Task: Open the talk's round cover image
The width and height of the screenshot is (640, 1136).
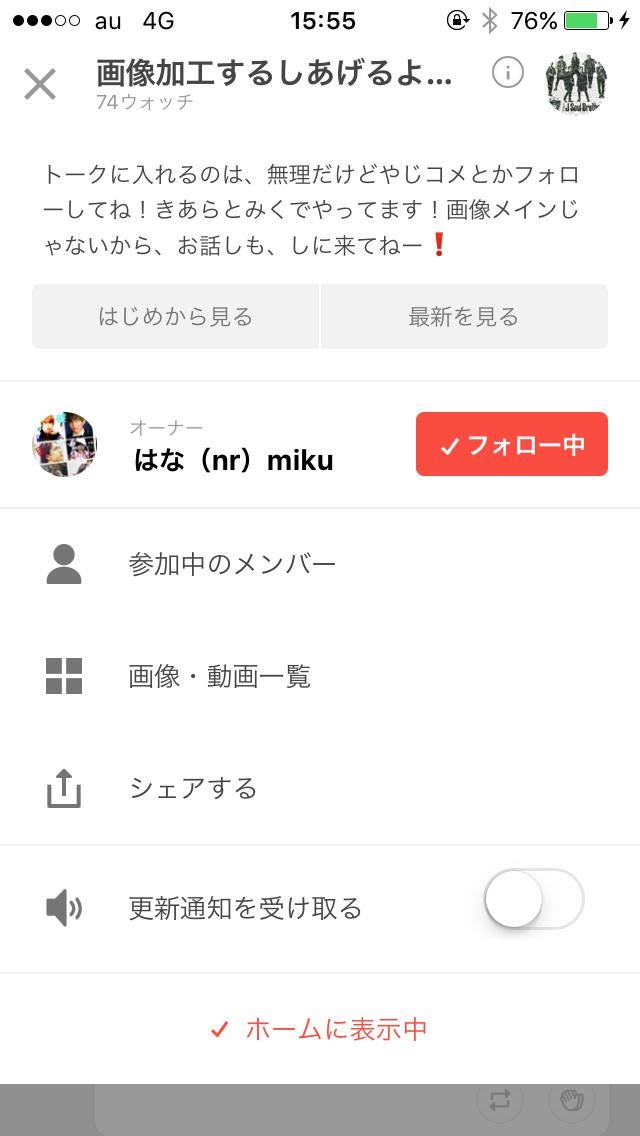Action: [576, 84]
